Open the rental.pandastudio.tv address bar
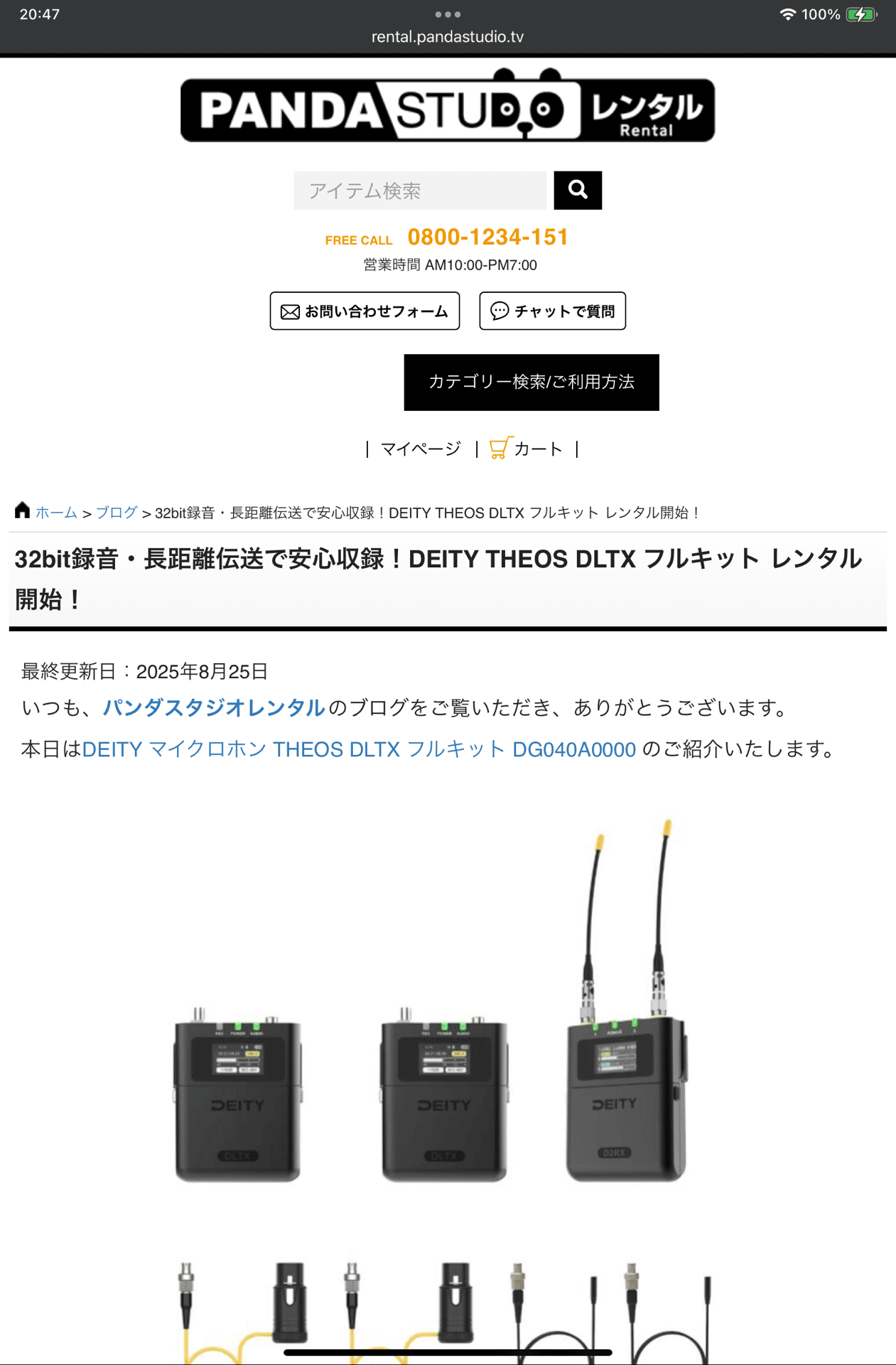The width and height of the screenshot is (896, 1365). coord(448,38)
